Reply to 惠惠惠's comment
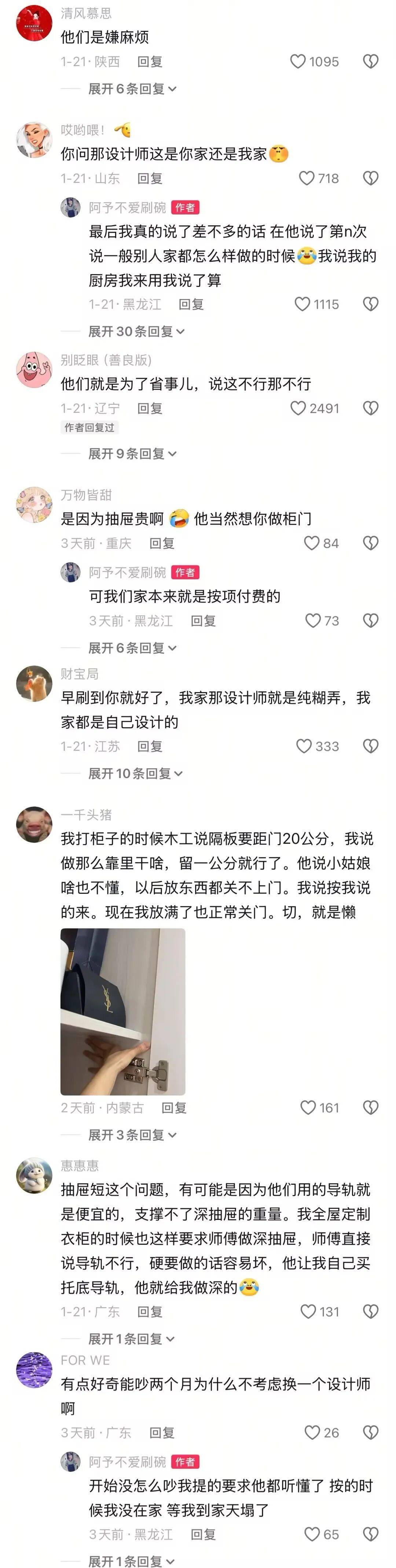The width and height of the screenshot is (396, 1568). pyautogui.click(x=149, y=1312)
